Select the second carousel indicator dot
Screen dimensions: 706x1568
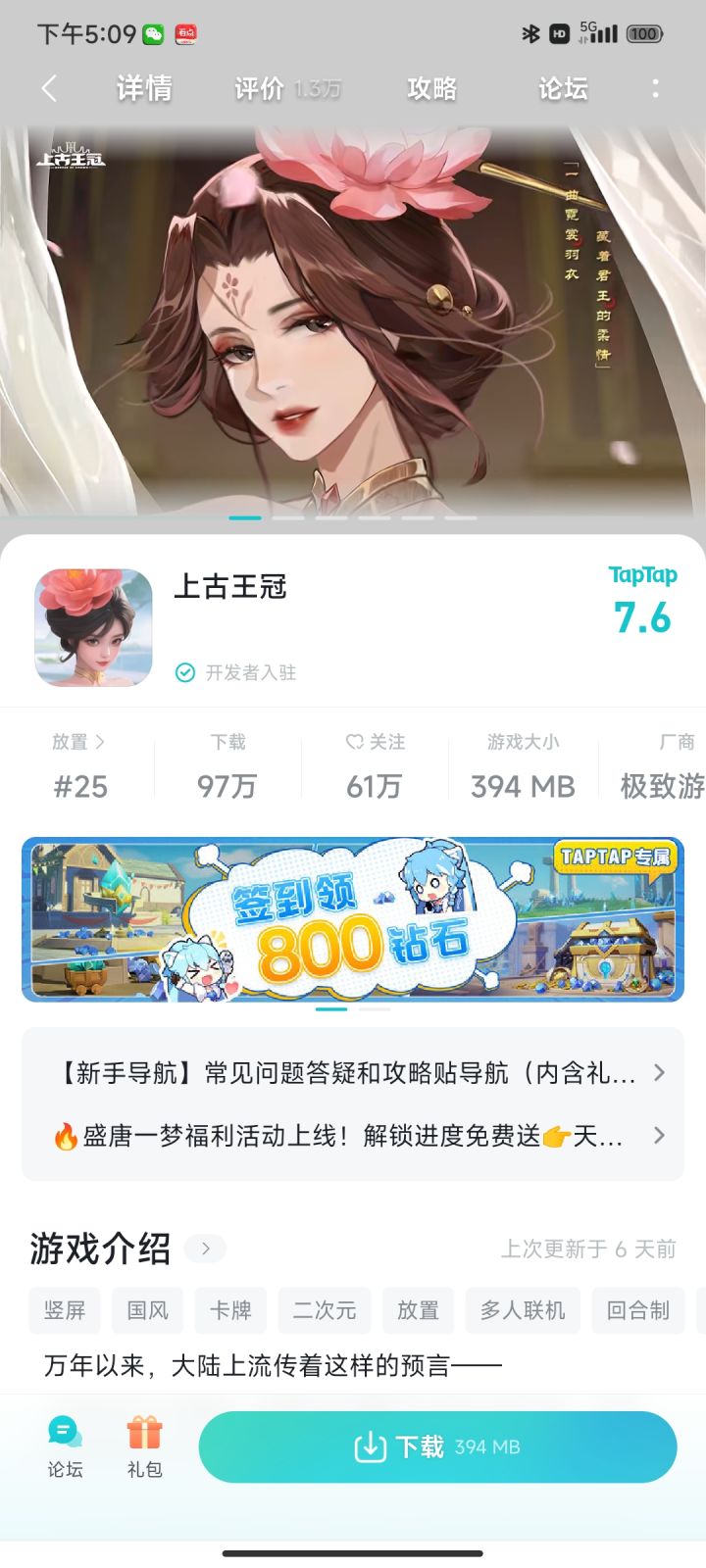288,517
